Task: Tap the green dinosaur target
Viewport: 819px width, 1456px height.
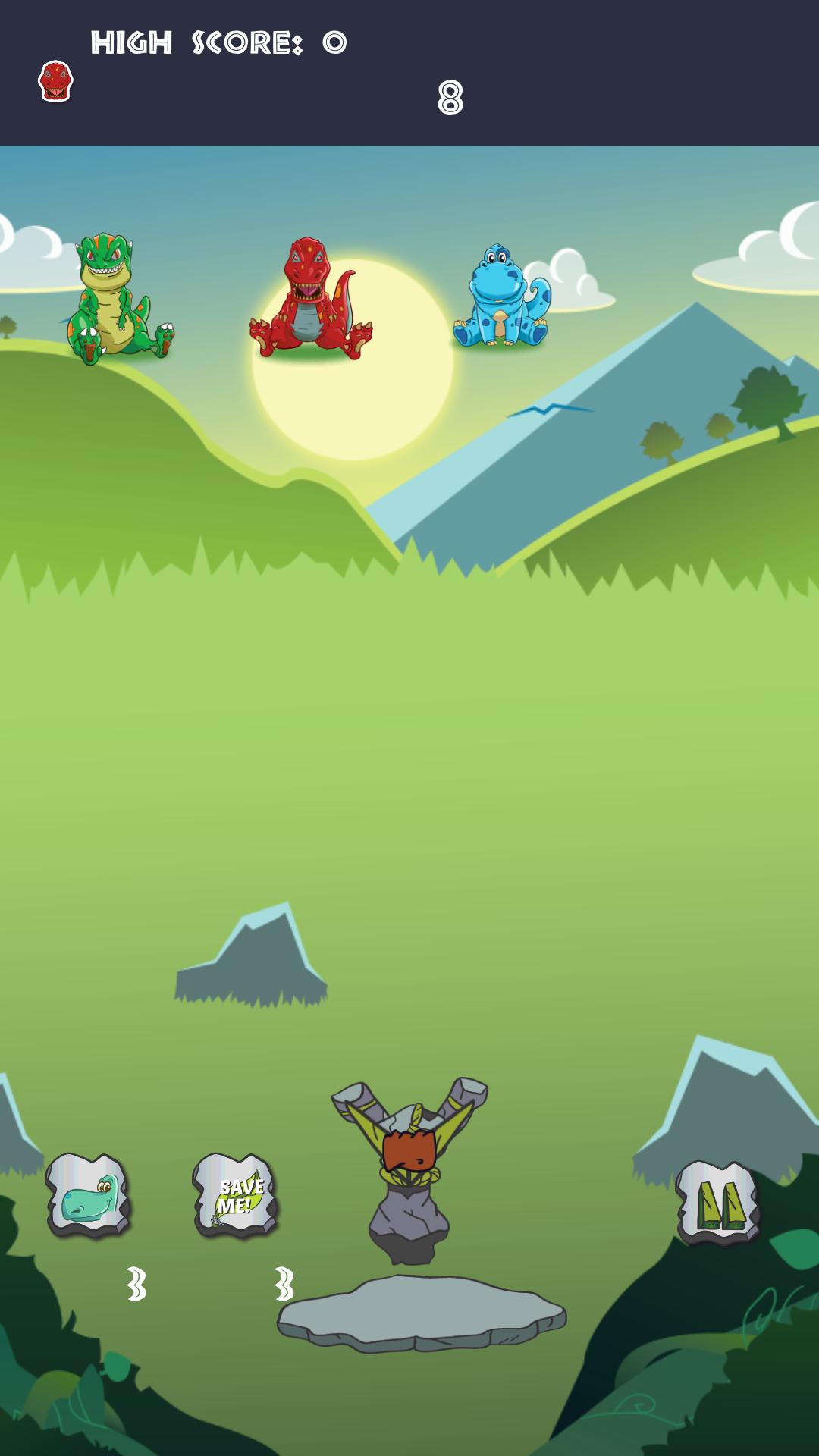Action: click(x=115, y=300)
